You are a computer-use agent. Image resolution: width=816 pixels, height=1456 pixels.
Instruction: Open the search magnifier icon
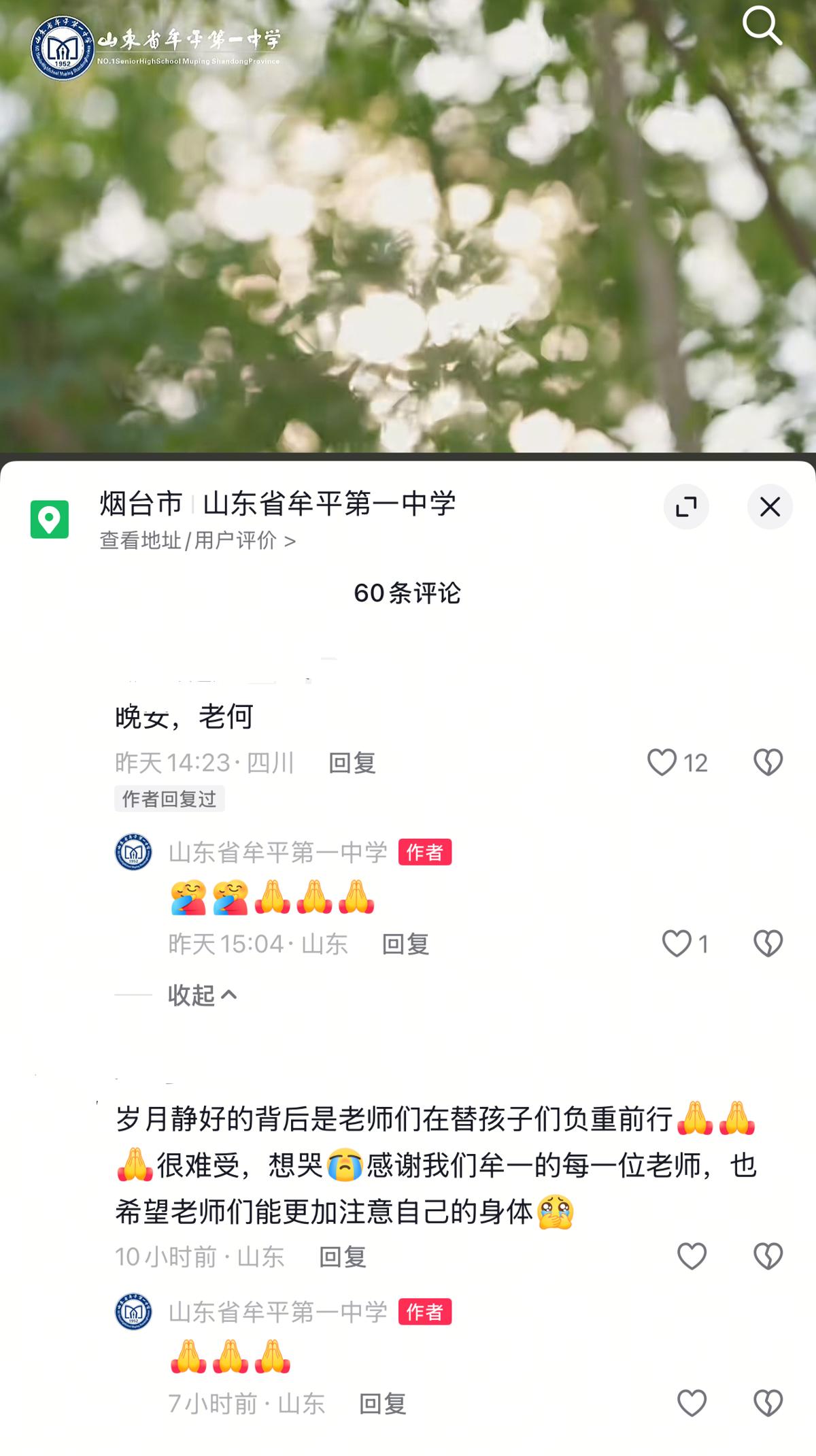762,26
